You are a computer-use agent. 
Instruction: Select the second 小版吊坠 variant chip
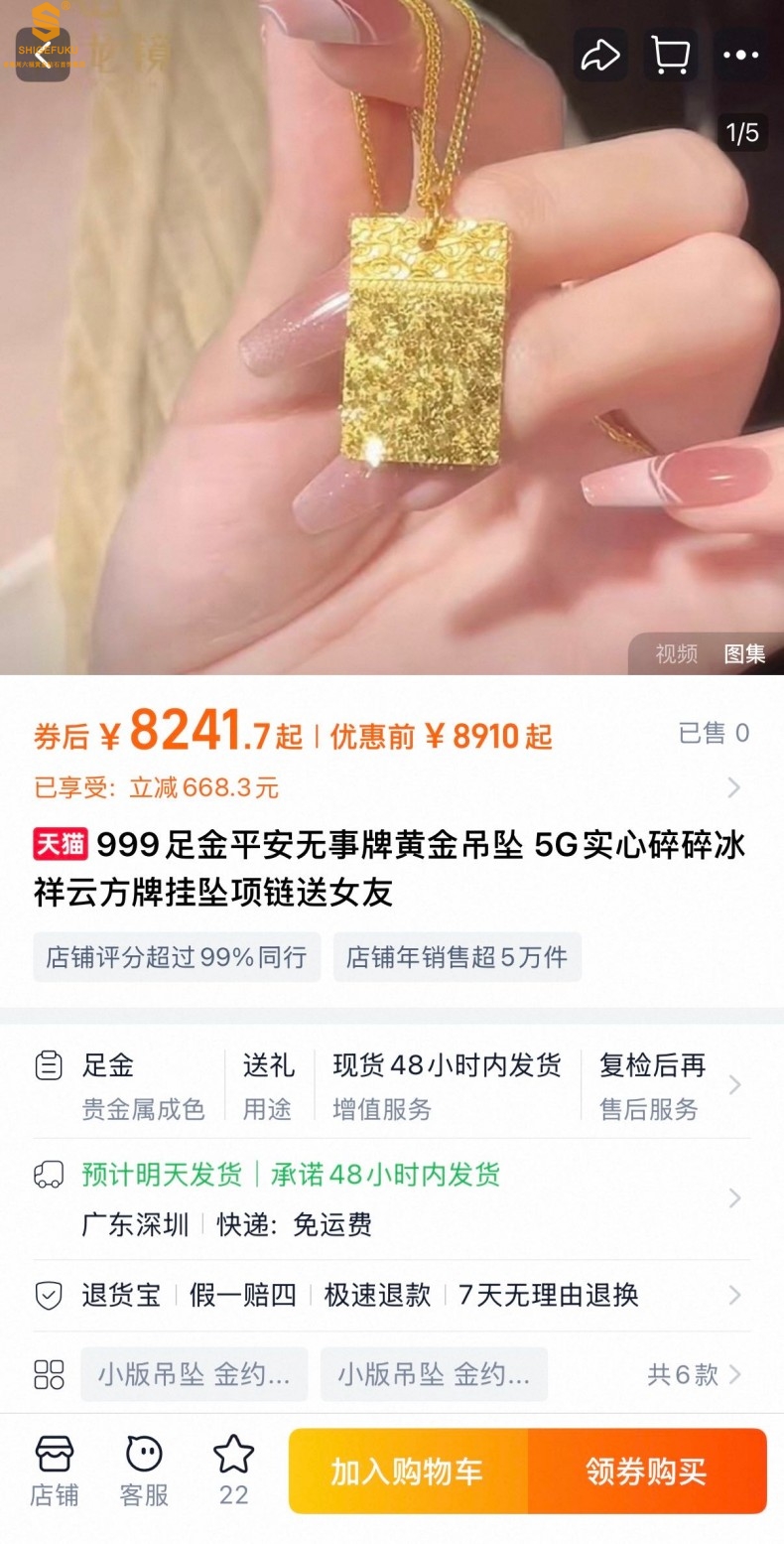[434, 1374]
